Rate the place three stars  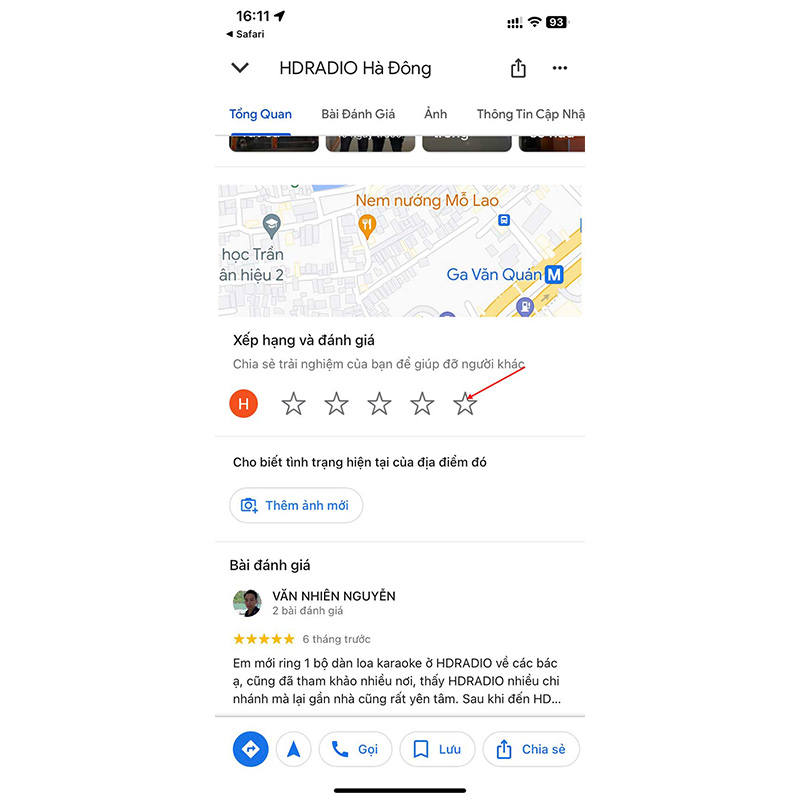point(379,404)
